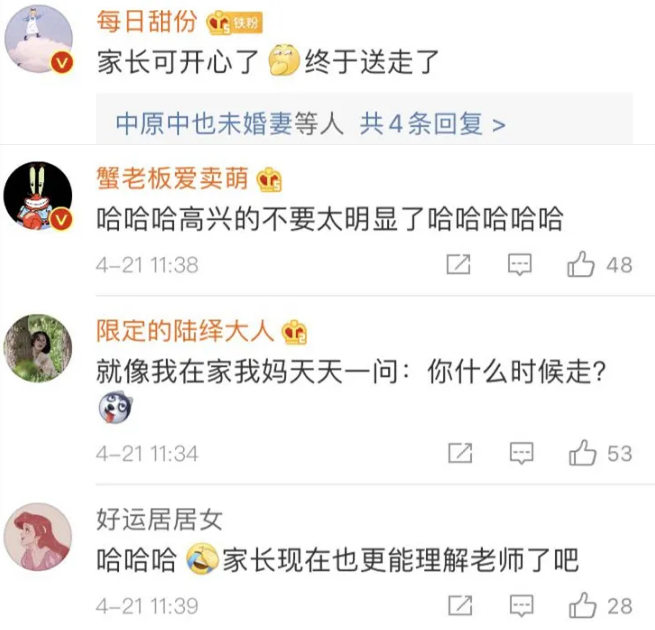Open 限定的陆绎大人's profile avatar

coord(41,348)
